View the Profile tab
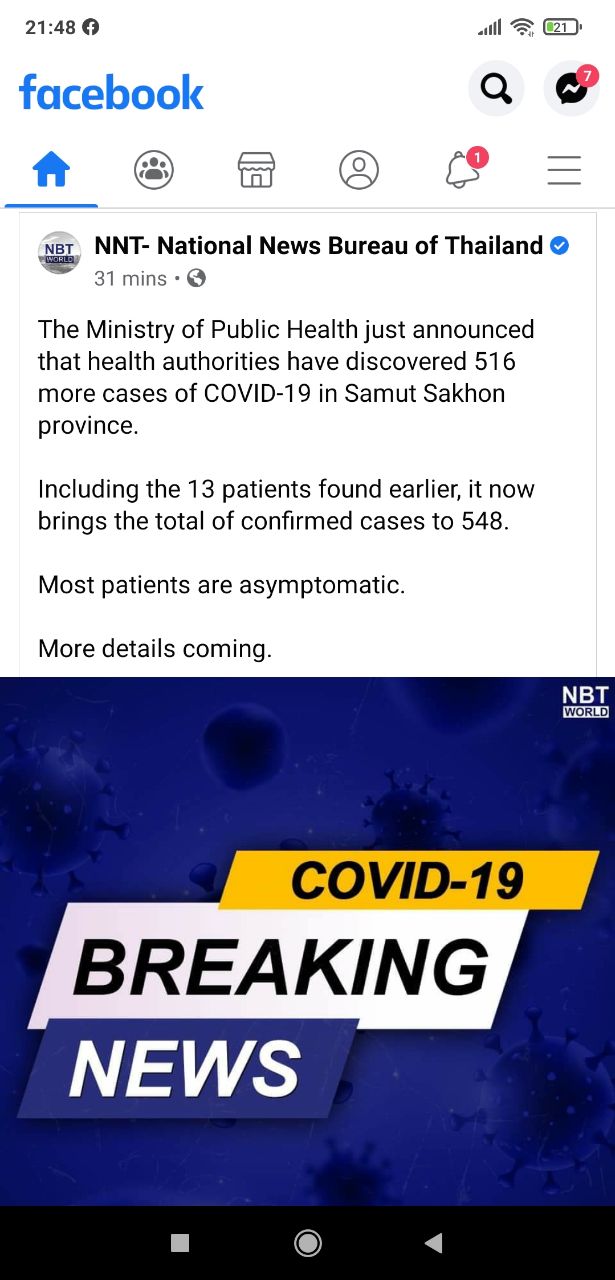The height and width of the screenshot is (1280, 615). pos(359,171)
